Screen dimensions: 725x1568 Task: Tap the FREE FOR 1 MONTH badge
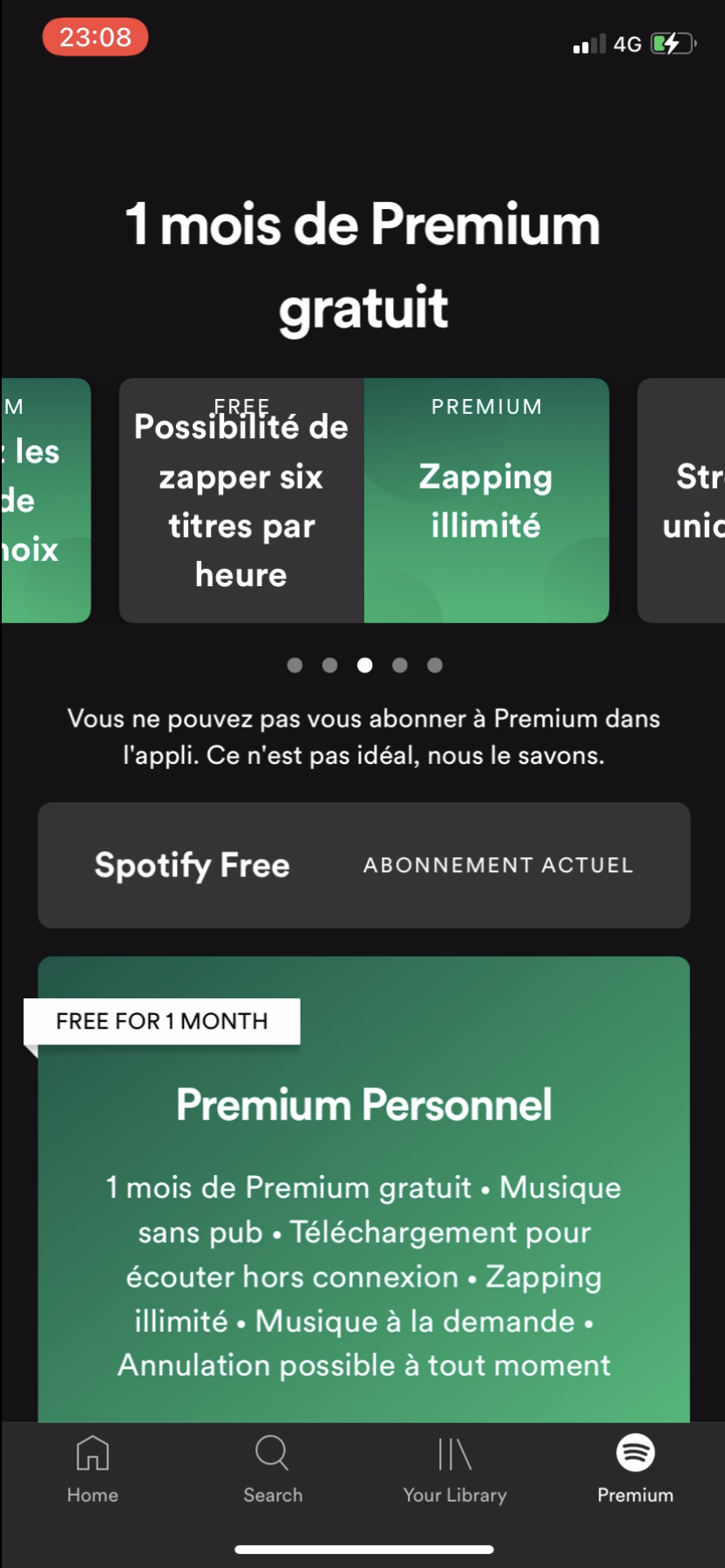pyautogui.click(x=162, y=1021)
